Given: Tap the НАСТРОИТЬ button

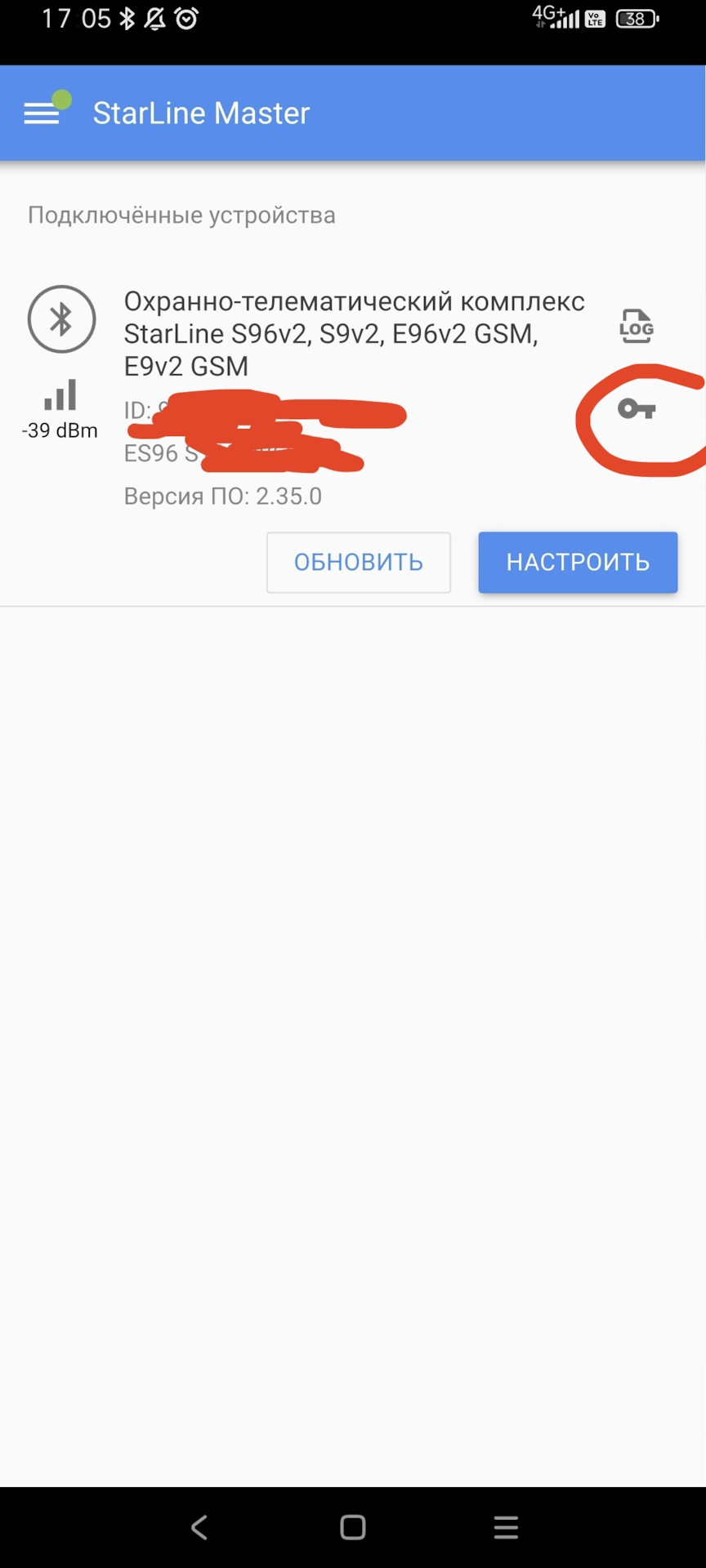Looking at the screenshot, I should click(578, 562).
